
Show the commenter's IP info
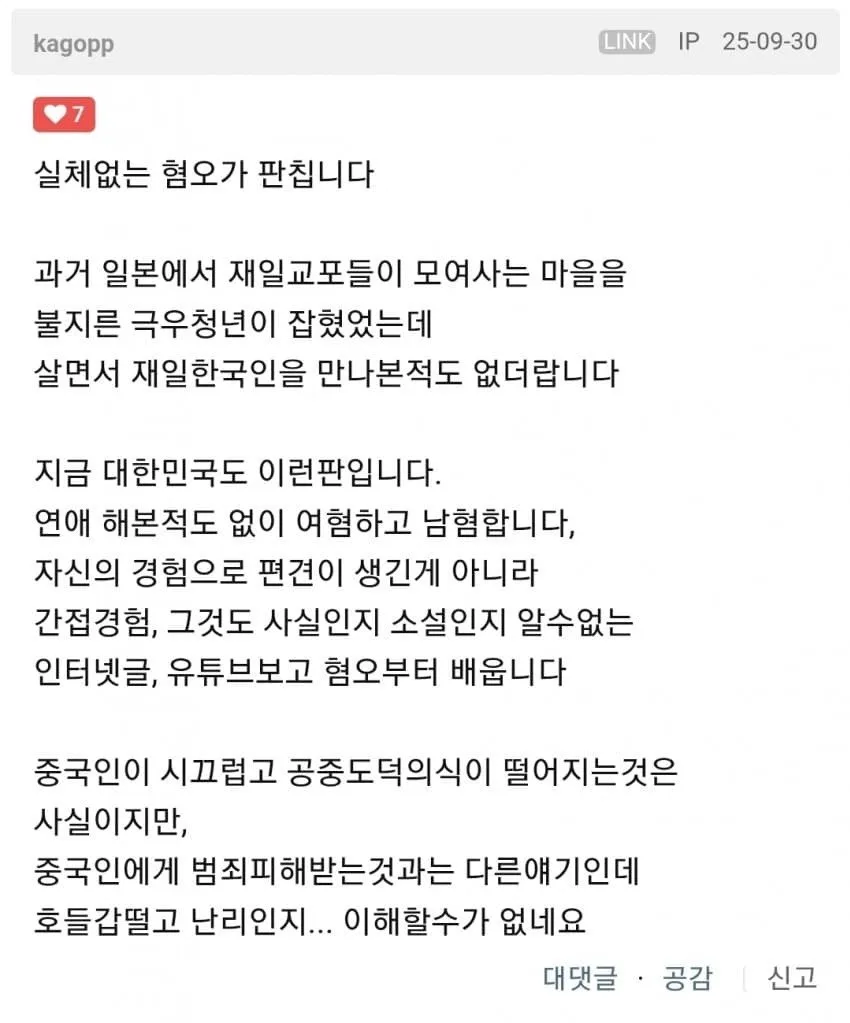click(688, 42)
